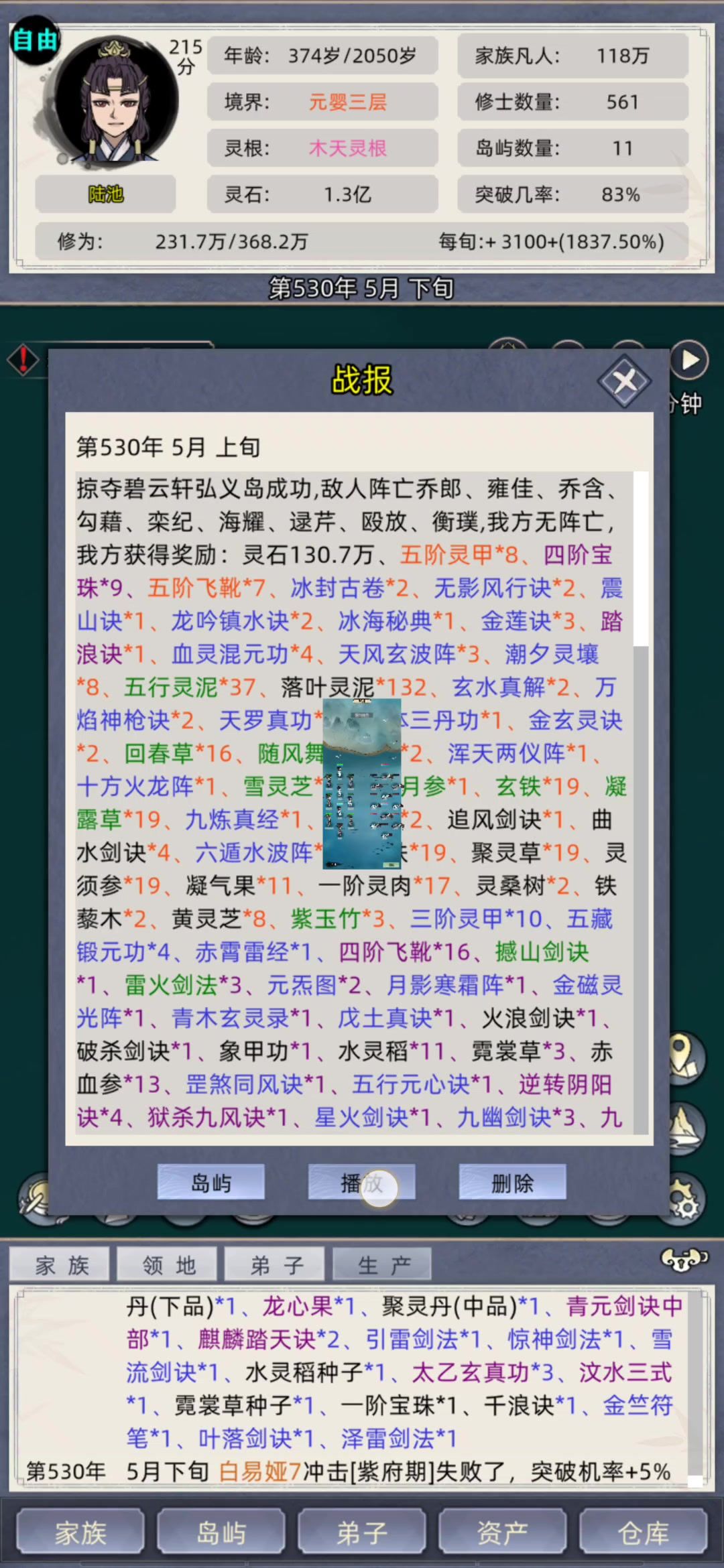Tap the 陆池 character name button

tap(106, 194)
